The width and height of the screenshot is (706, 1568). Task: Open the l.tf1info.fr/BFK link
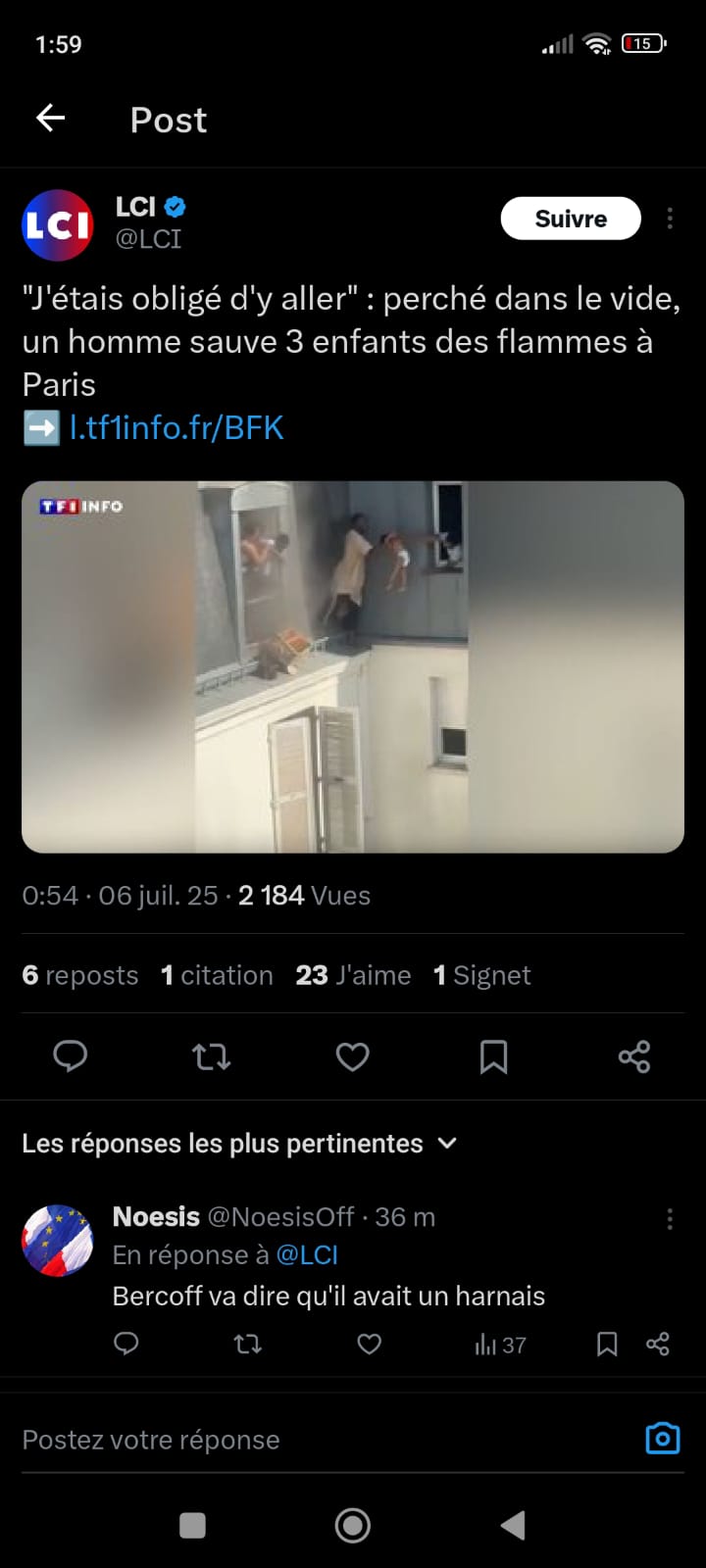[176, 428]
